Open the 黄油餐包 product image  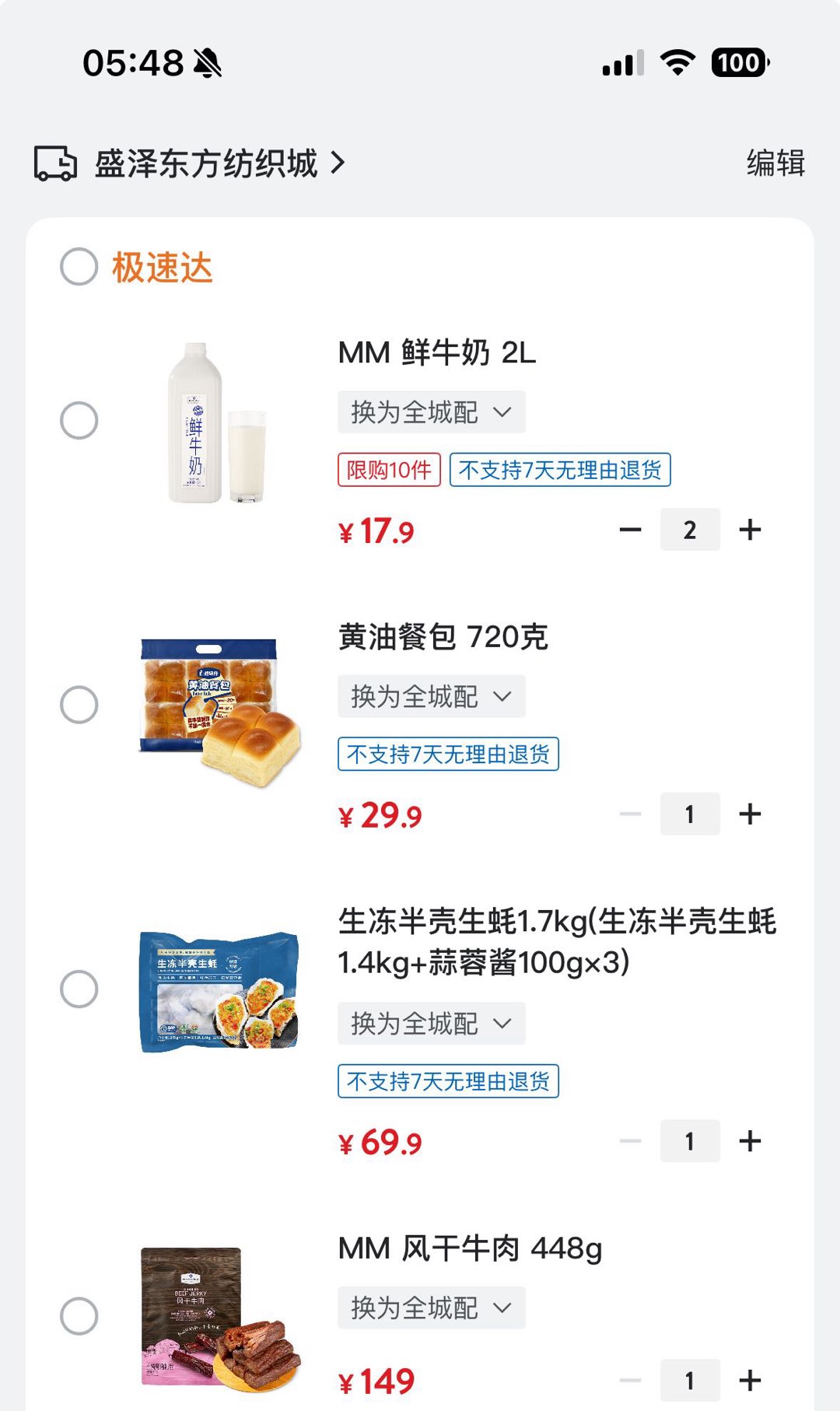(219, 709)
